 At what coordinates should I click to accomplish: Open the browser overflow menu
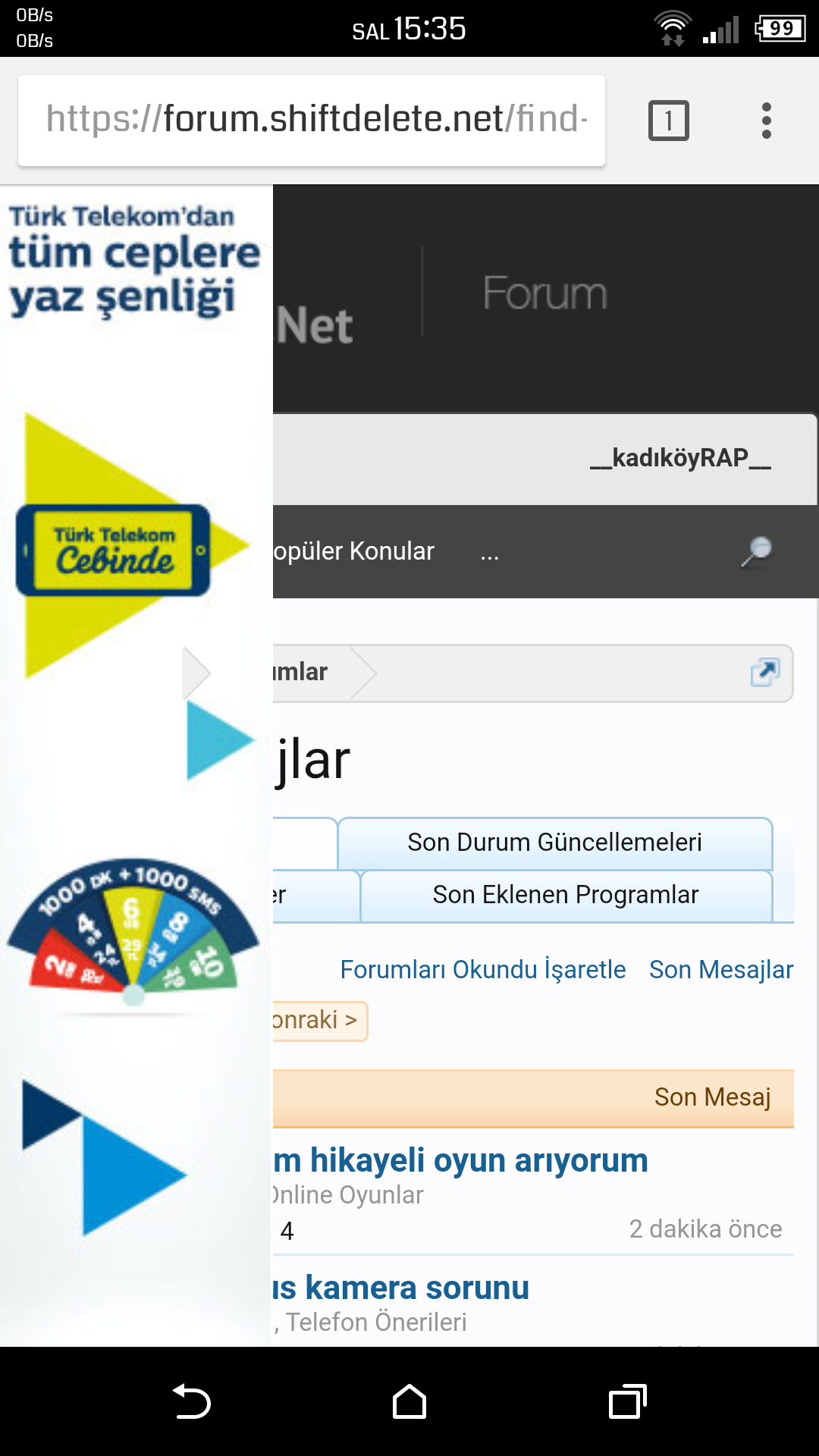(x=766, y=121)
